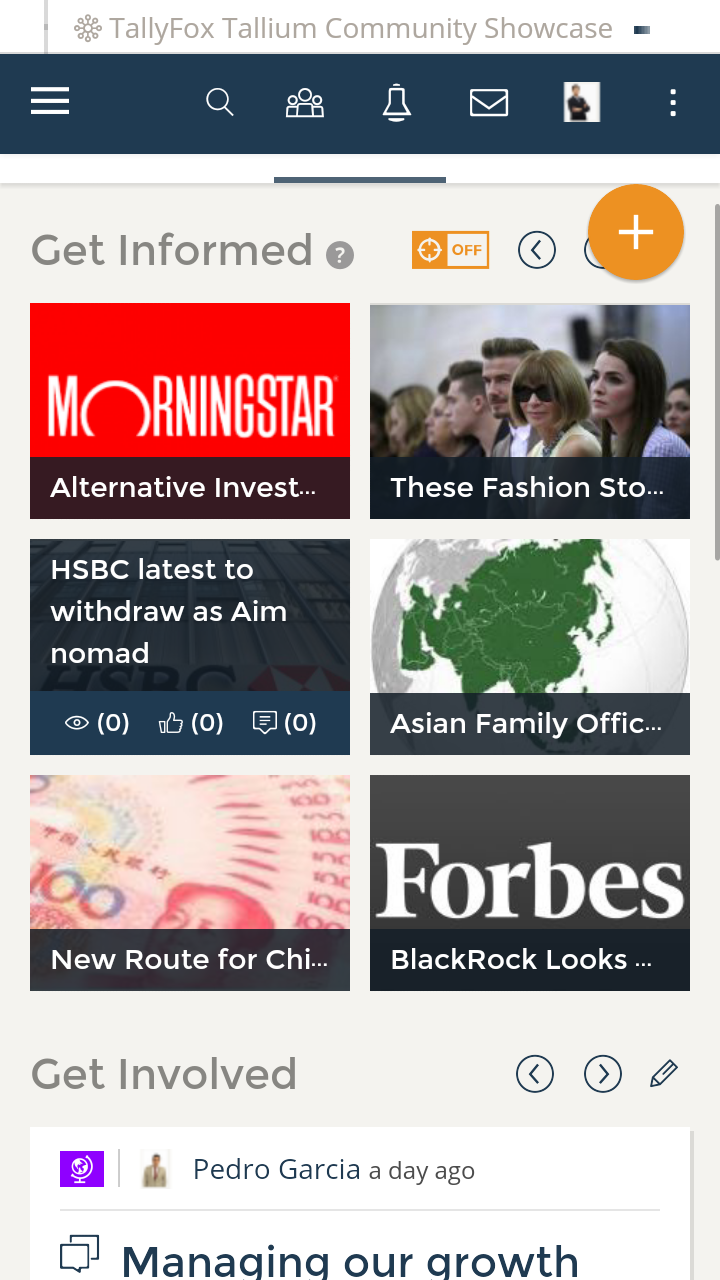
Task: Open the Forbes BlackRock Looks article
Action: click(530, 882)
